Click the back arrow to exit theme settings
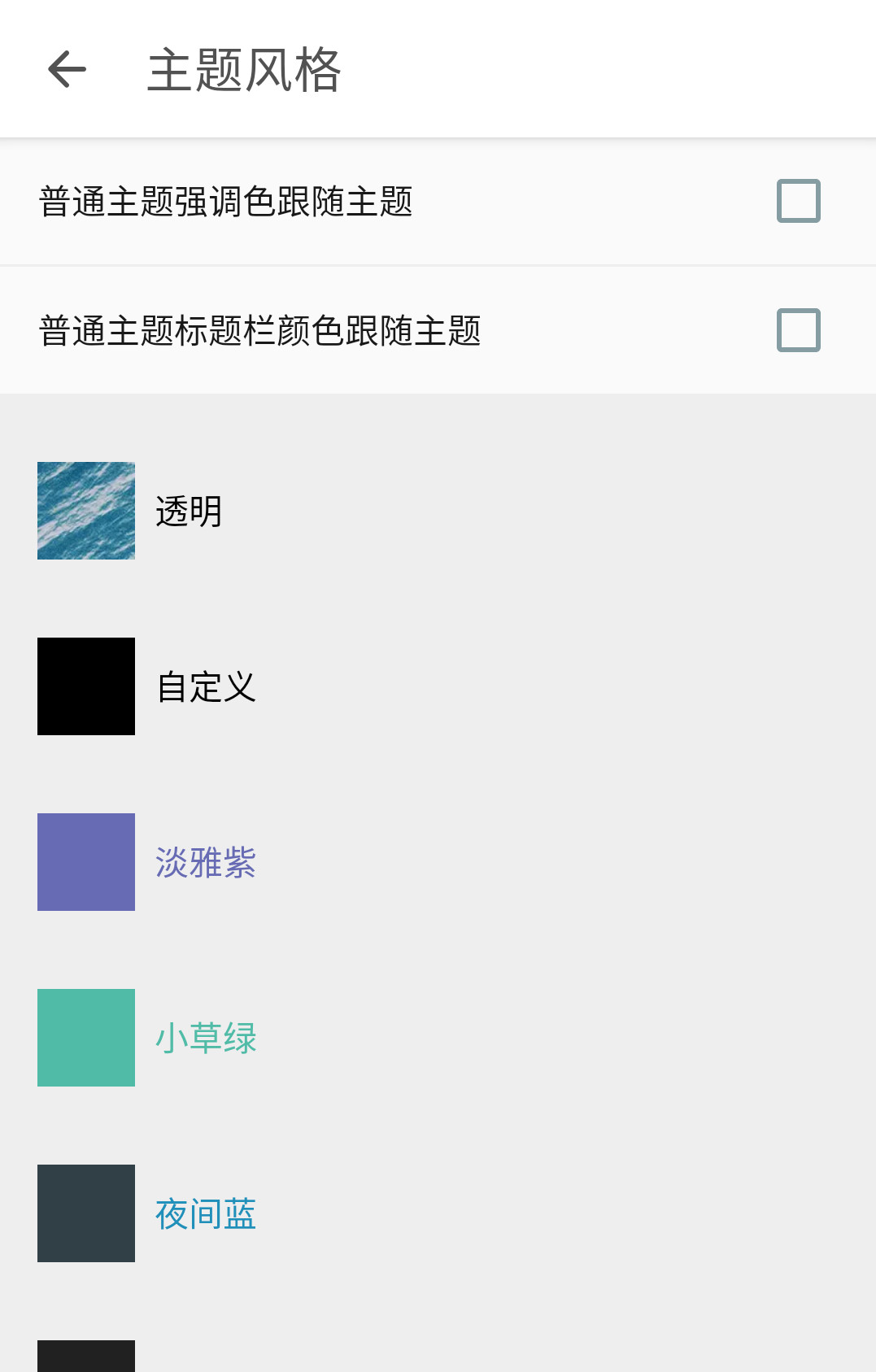 (66, 69)
